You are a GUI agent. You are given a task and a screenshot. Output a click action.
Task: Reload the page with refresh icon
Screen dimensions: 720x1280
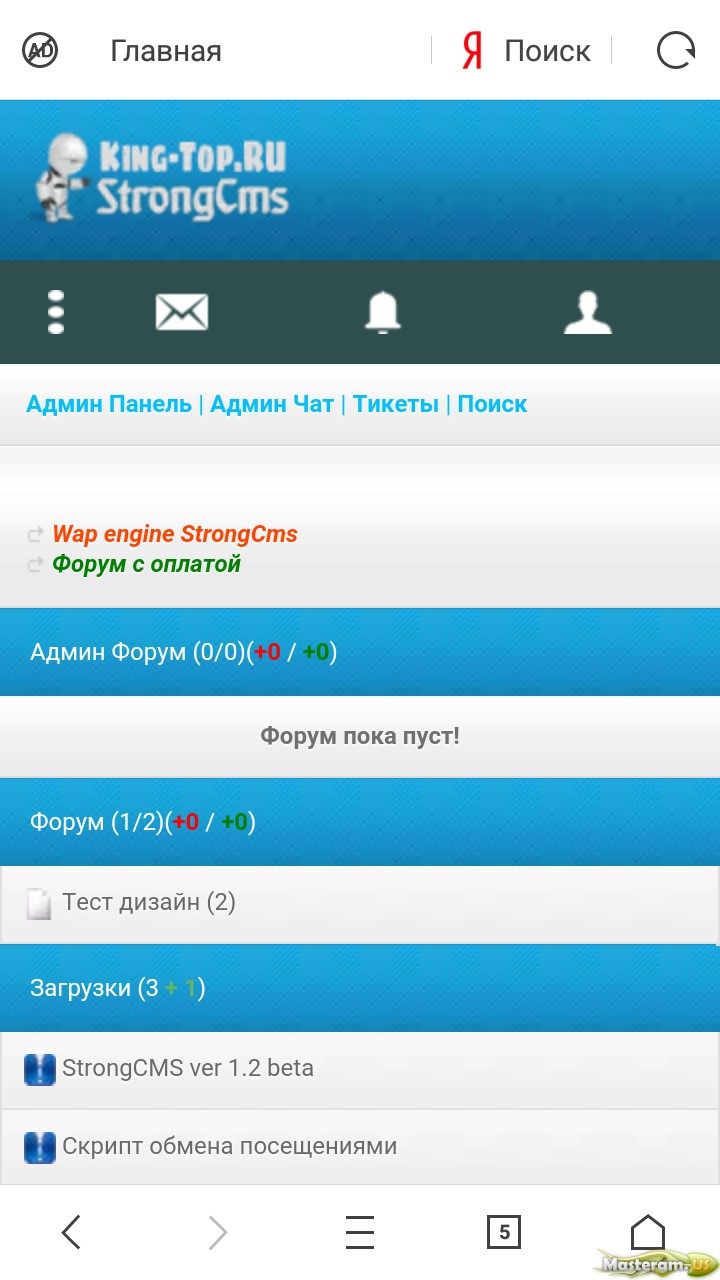pos(675,50)
